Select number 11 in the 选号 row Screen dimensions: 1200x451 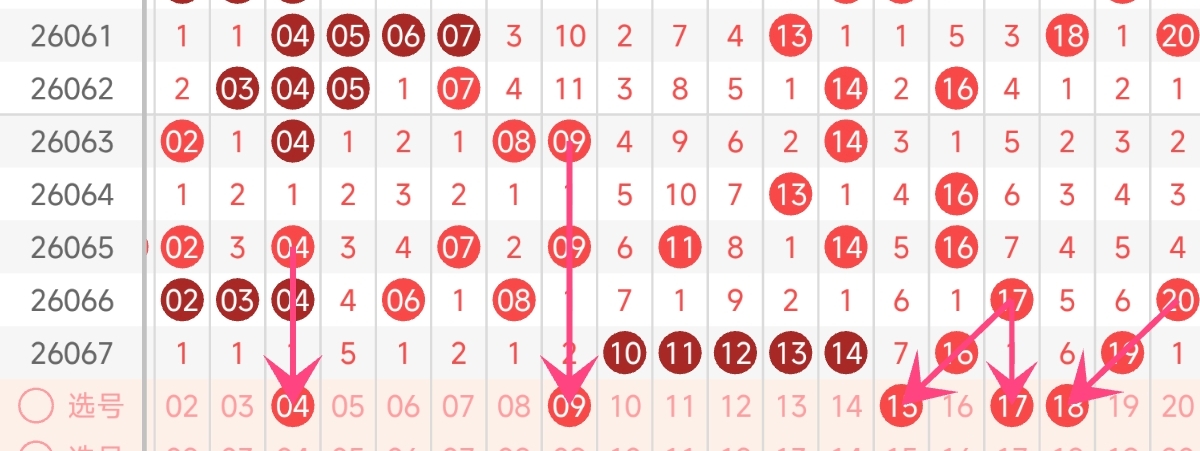680,406
